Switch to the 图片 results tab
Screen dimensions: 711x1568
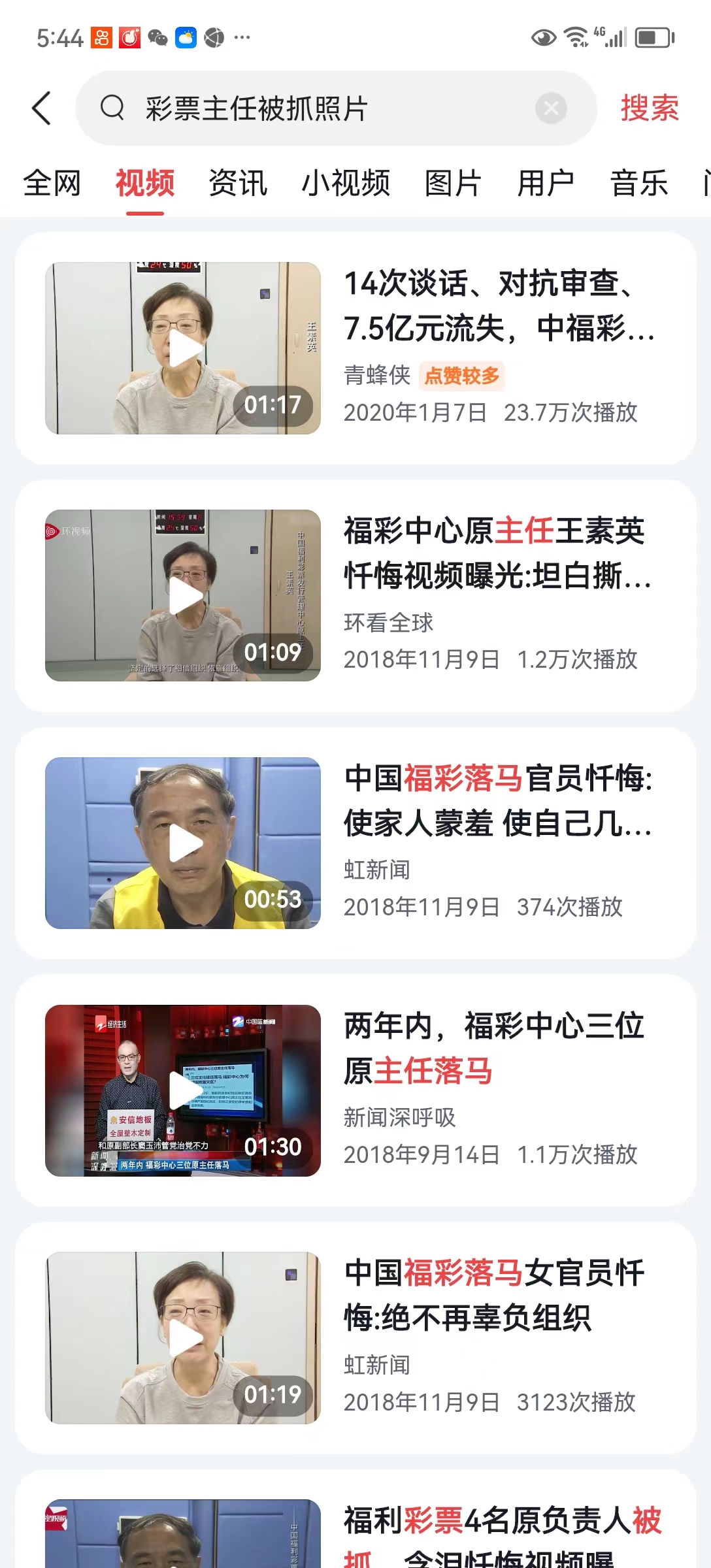[x=452, y=182]
